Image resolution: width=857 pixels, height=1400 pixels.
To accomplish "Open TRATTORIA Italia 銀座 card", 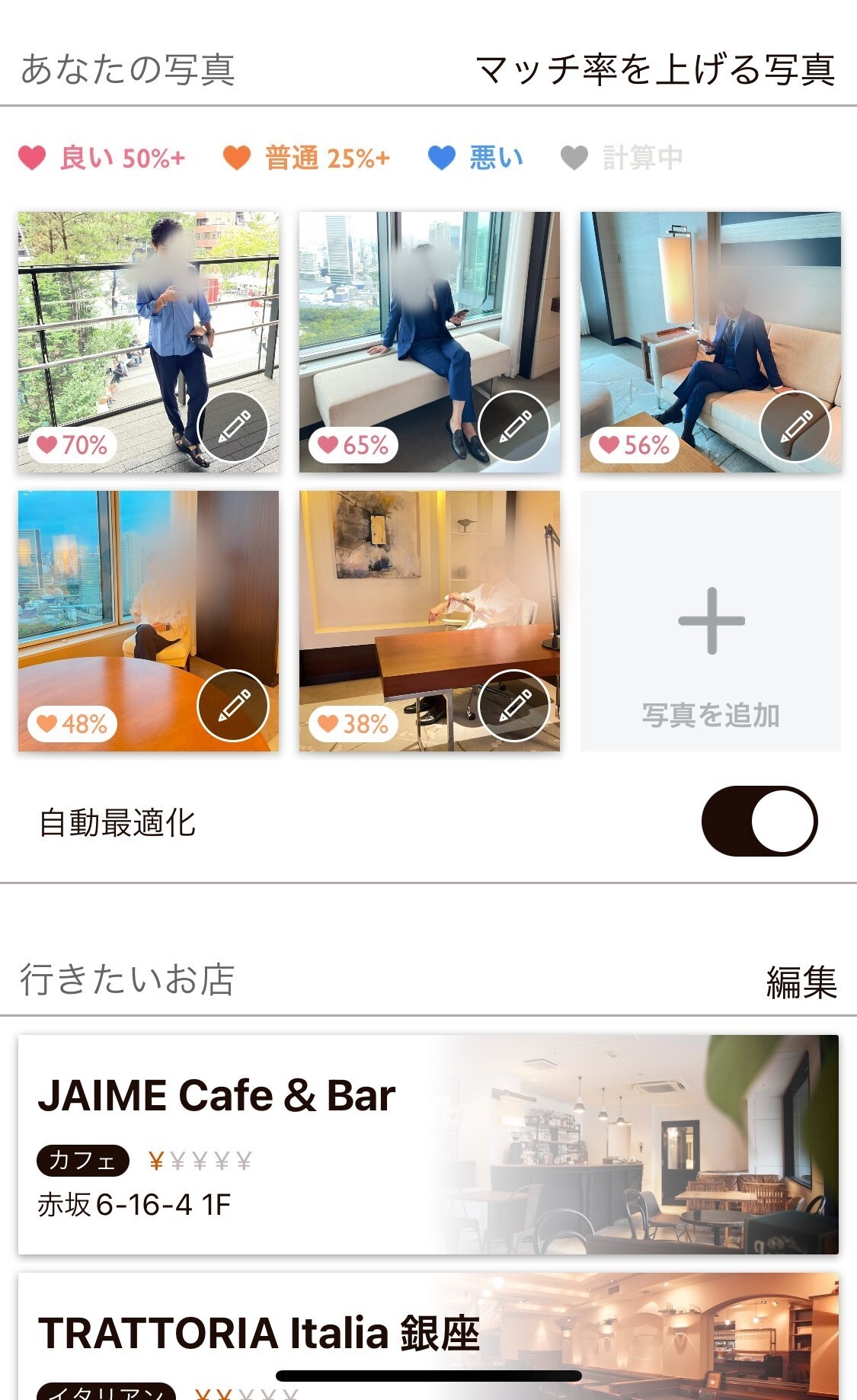I will tap(428, 1334).
